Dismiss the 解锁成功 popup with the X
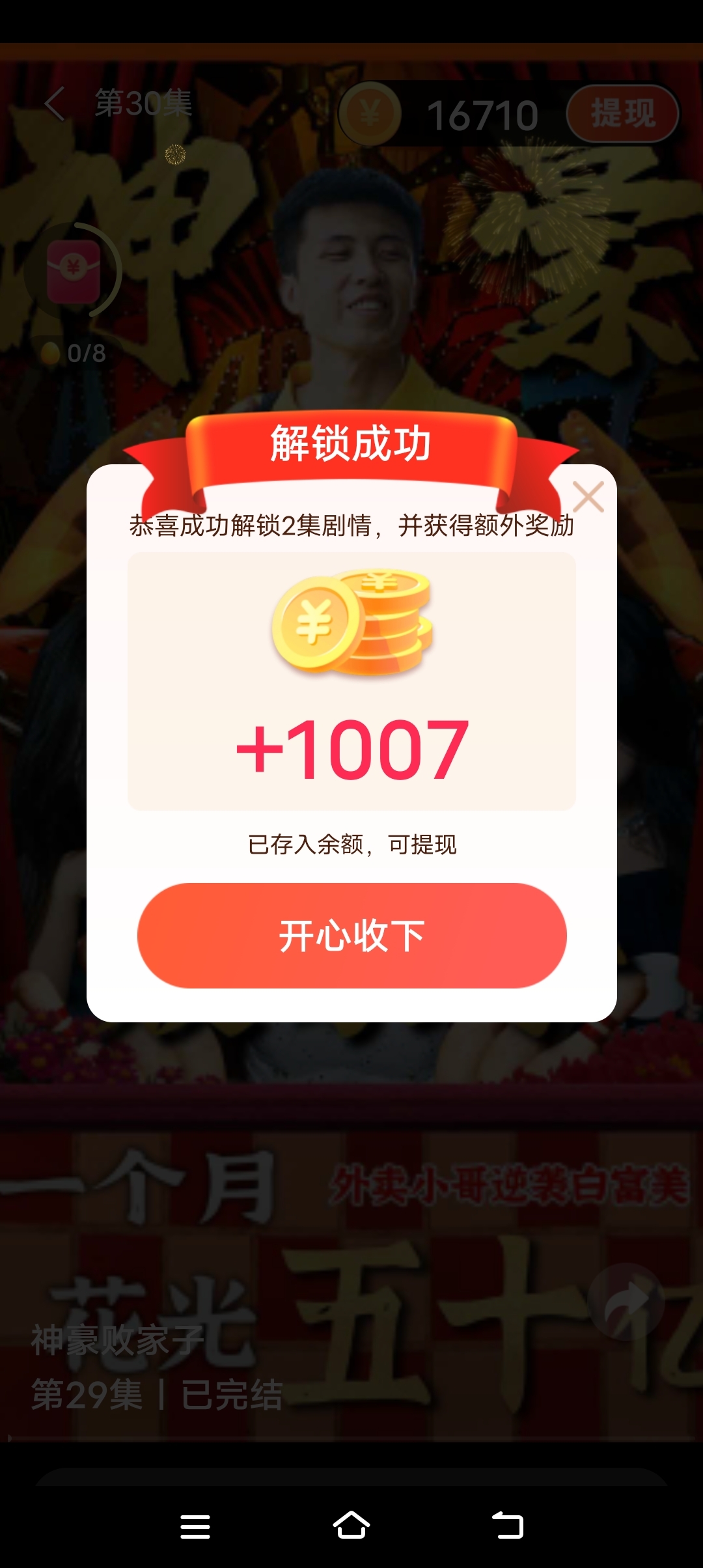The width and height of the screenshot is (703, 1568). coord(590,497)
